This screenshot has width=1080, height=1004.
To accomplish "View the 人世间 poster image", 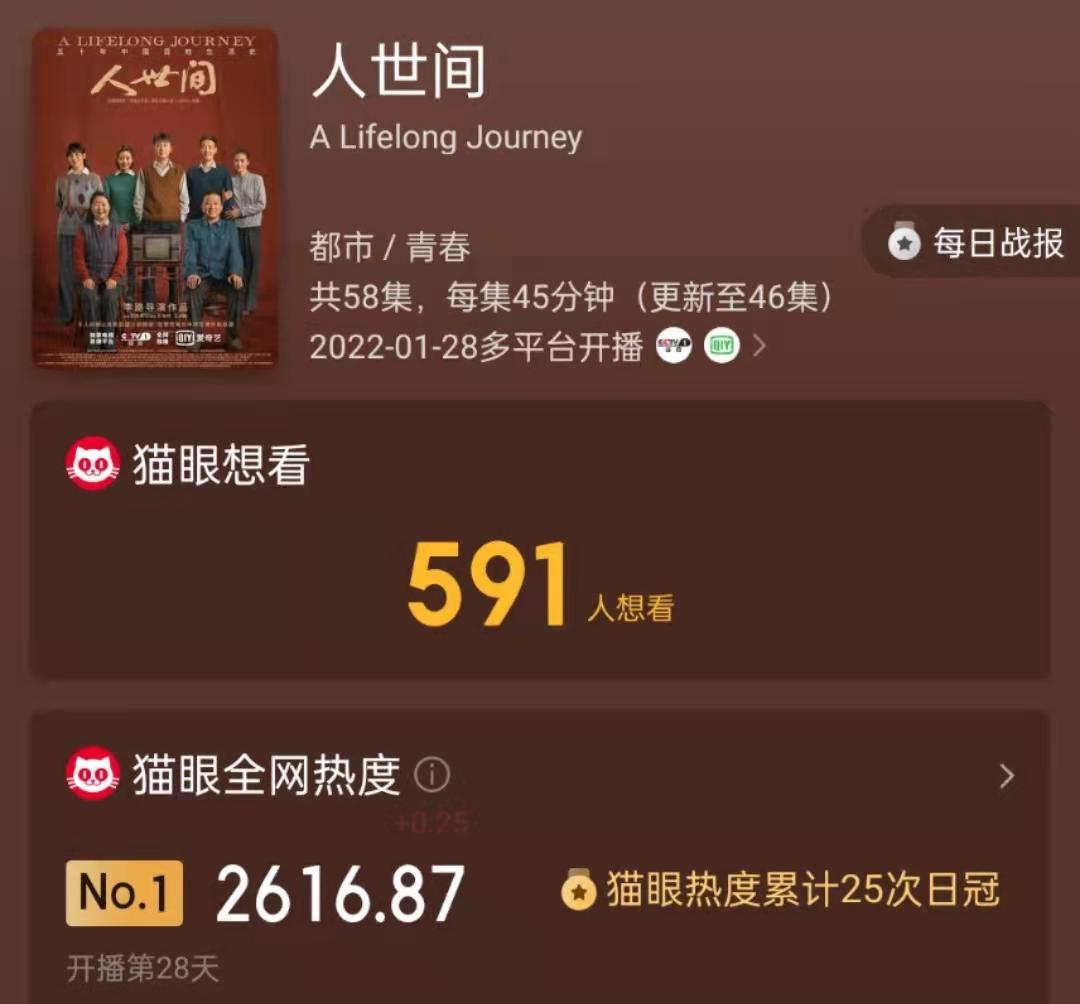I will [155, 197].
